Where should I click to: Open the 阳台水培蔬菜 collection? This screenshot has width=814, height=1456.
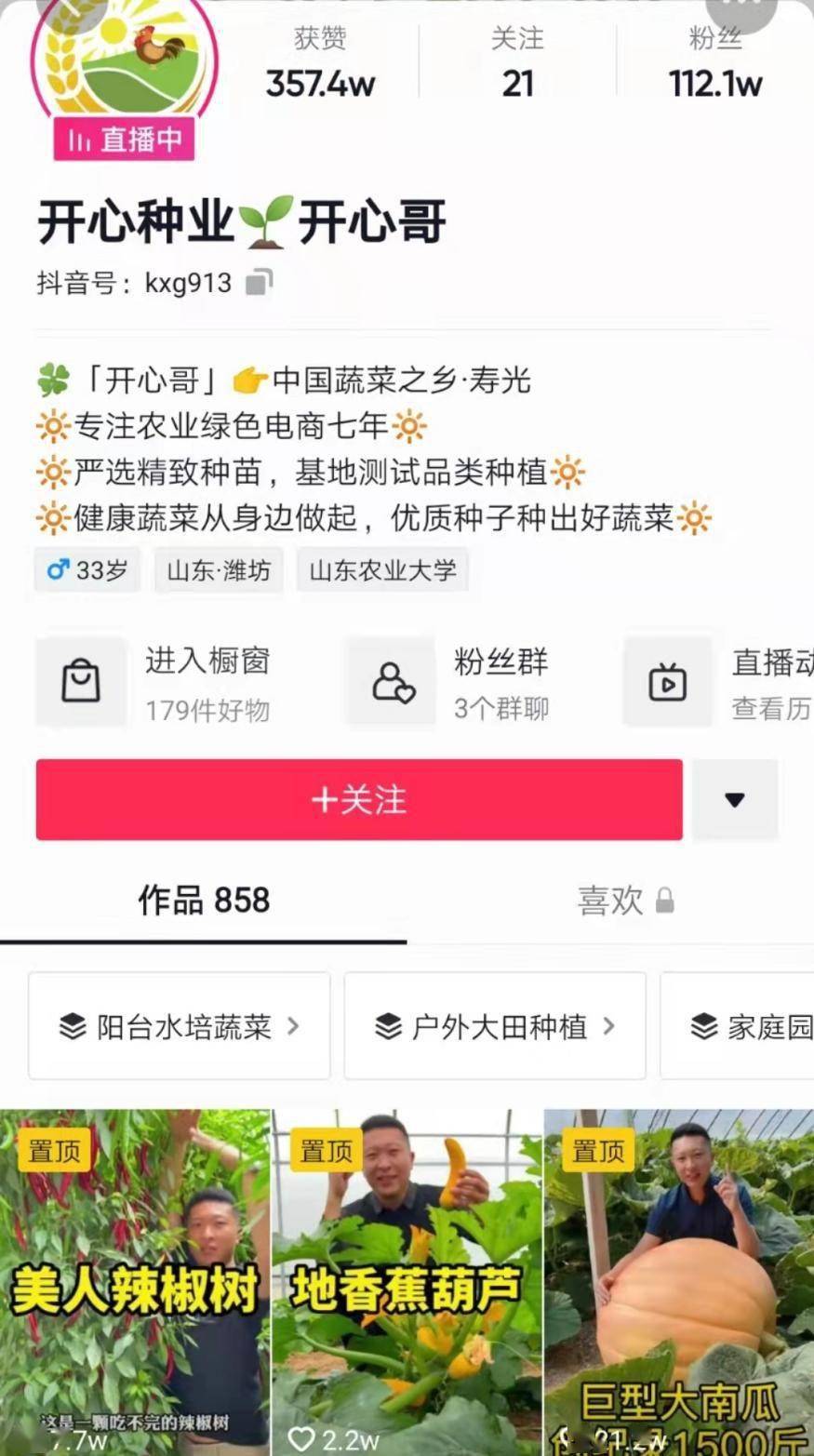point(180,1026)
